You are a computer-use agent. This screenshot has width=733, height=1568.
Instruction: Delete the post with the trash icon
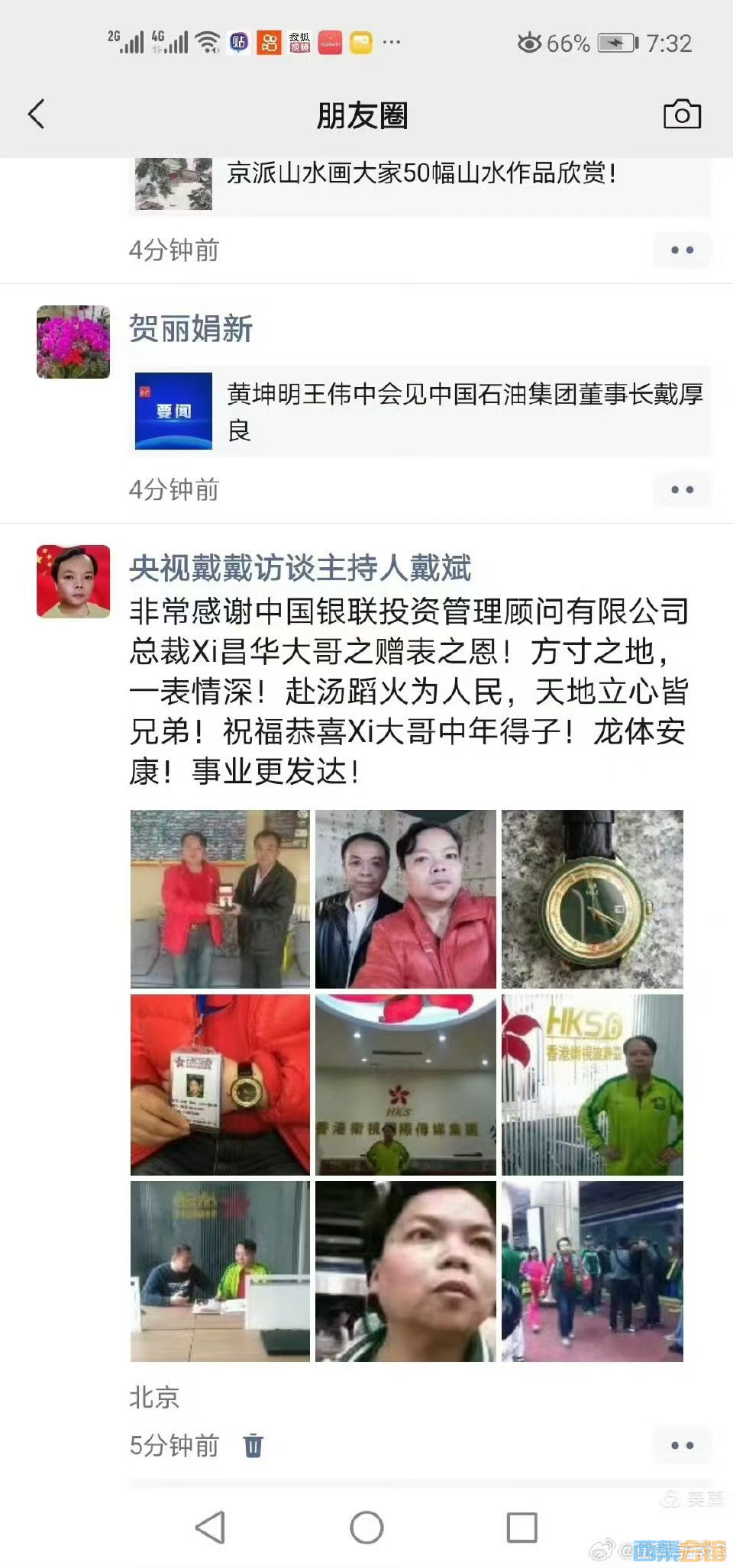tap(253, 1446)
